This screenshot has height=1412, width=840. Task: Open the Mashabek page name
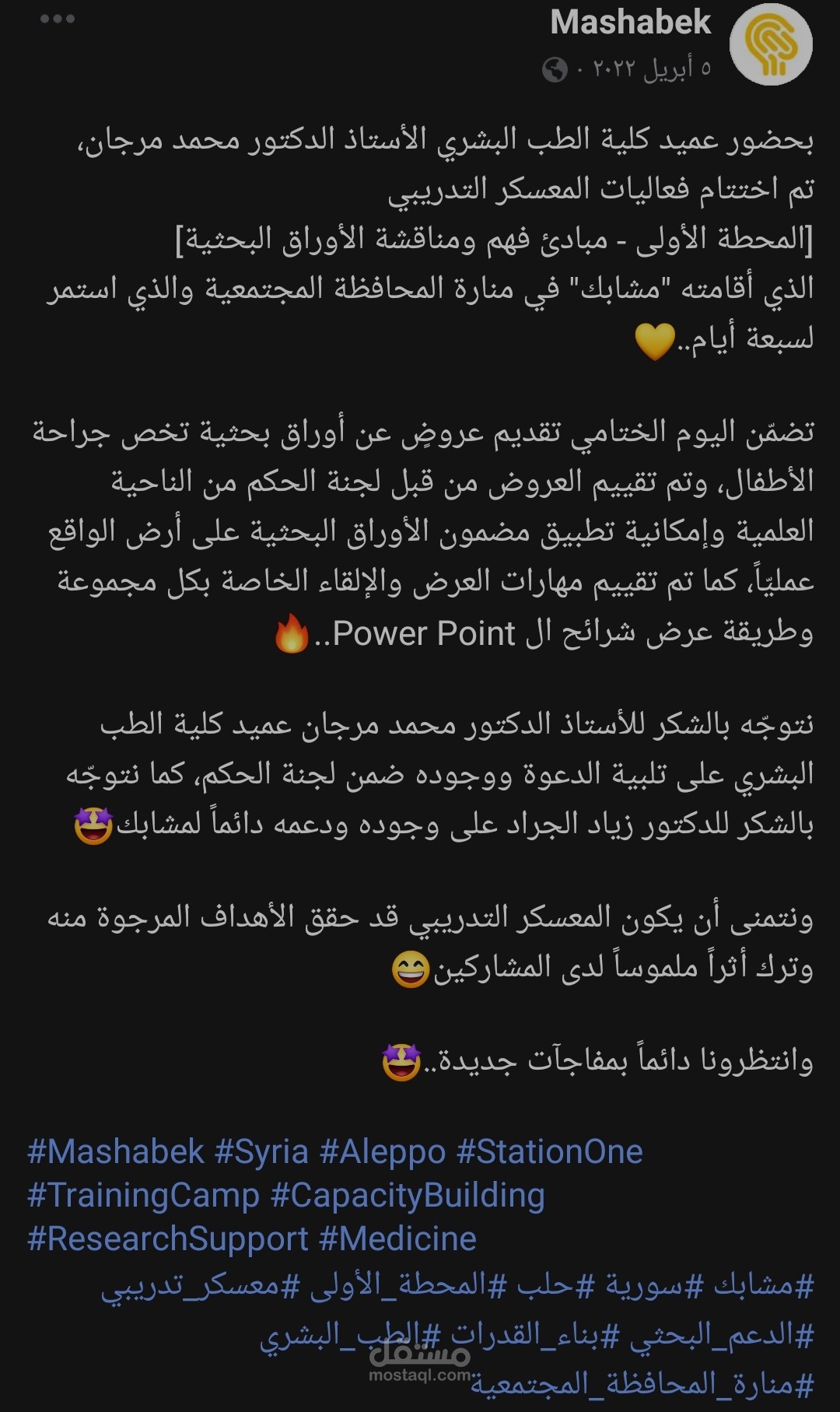(630, 23)
